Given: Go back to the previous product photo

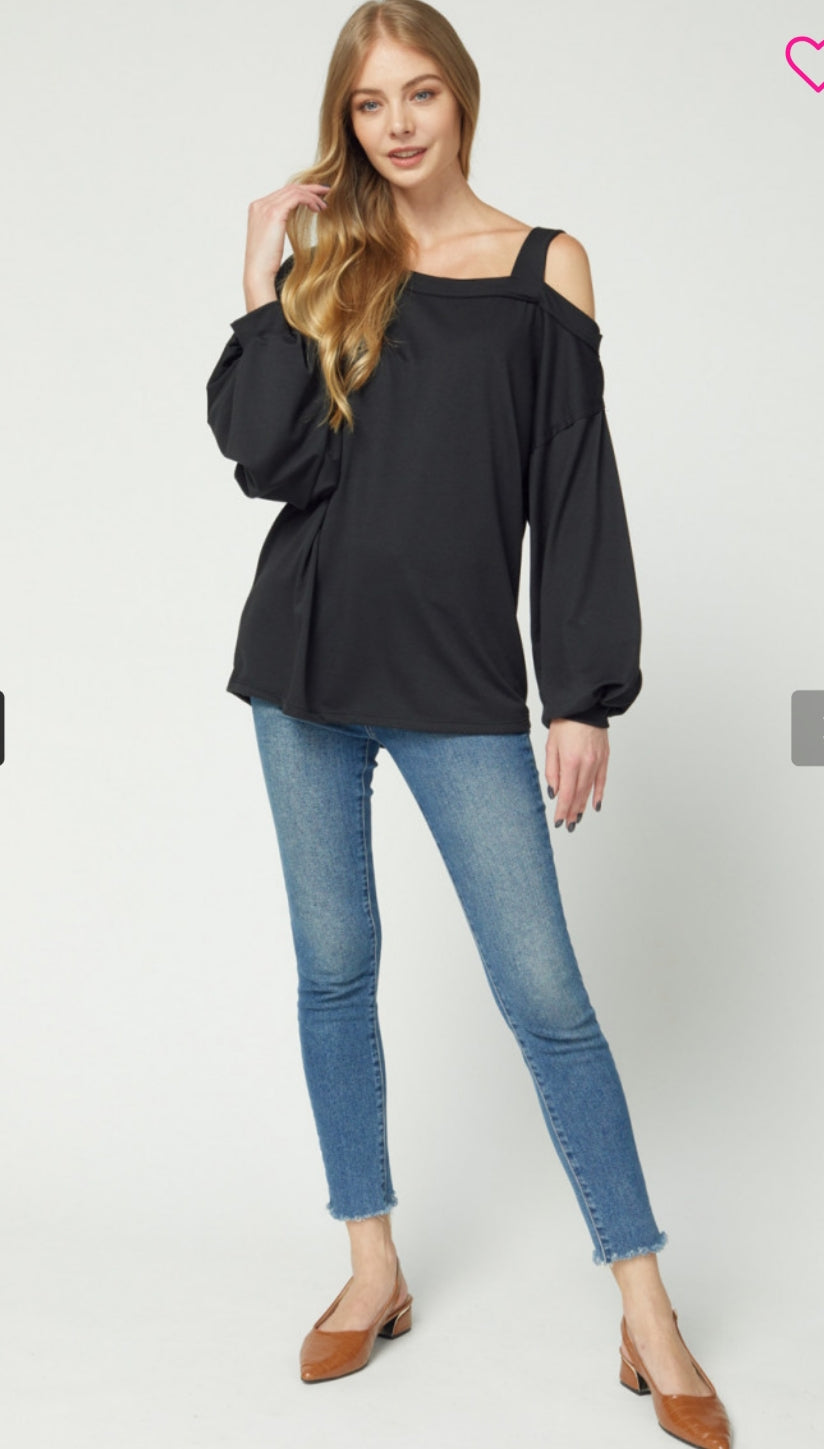Looking at the screenshot, I should (x=2, y=728).
